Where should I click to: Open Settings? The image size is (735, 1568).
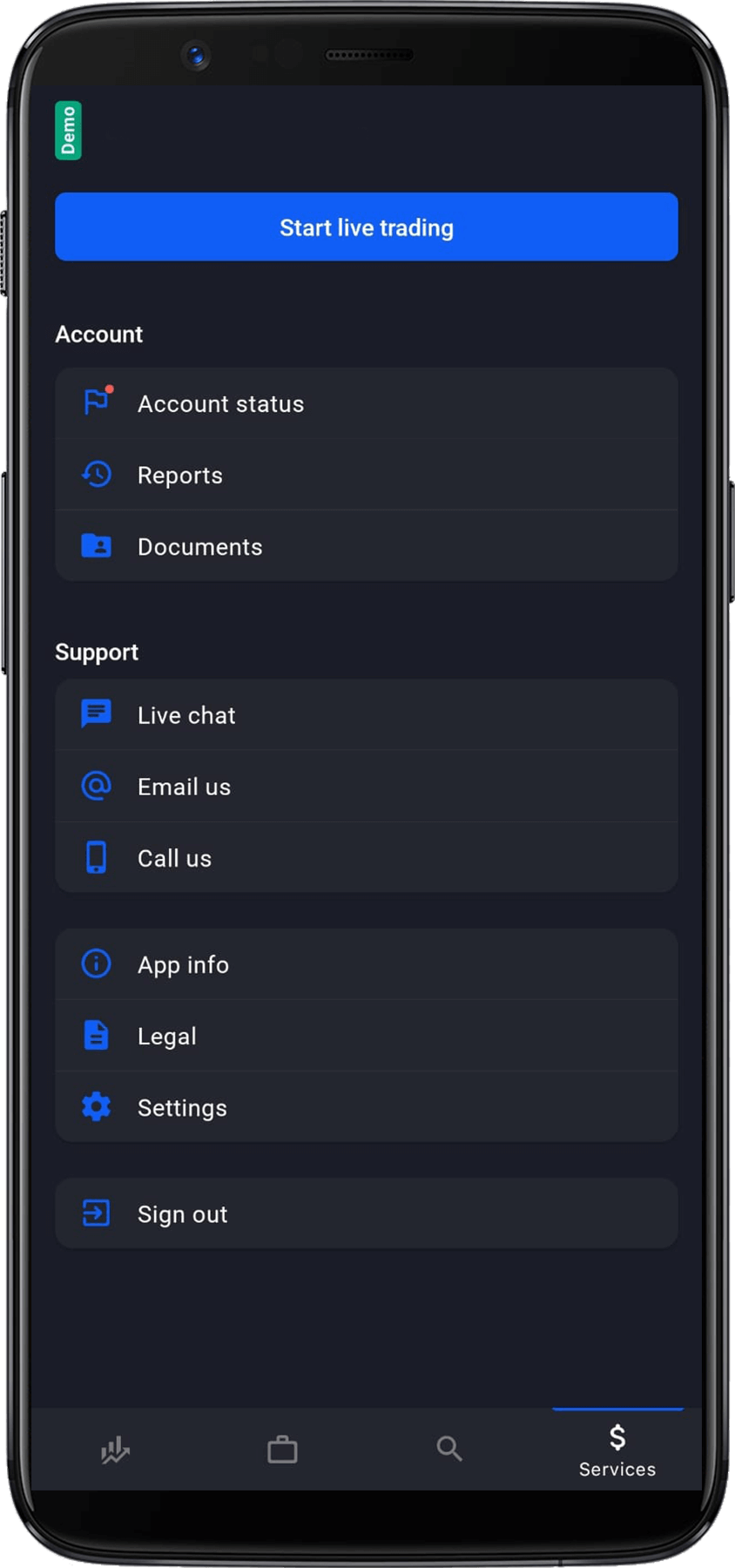366,1107
